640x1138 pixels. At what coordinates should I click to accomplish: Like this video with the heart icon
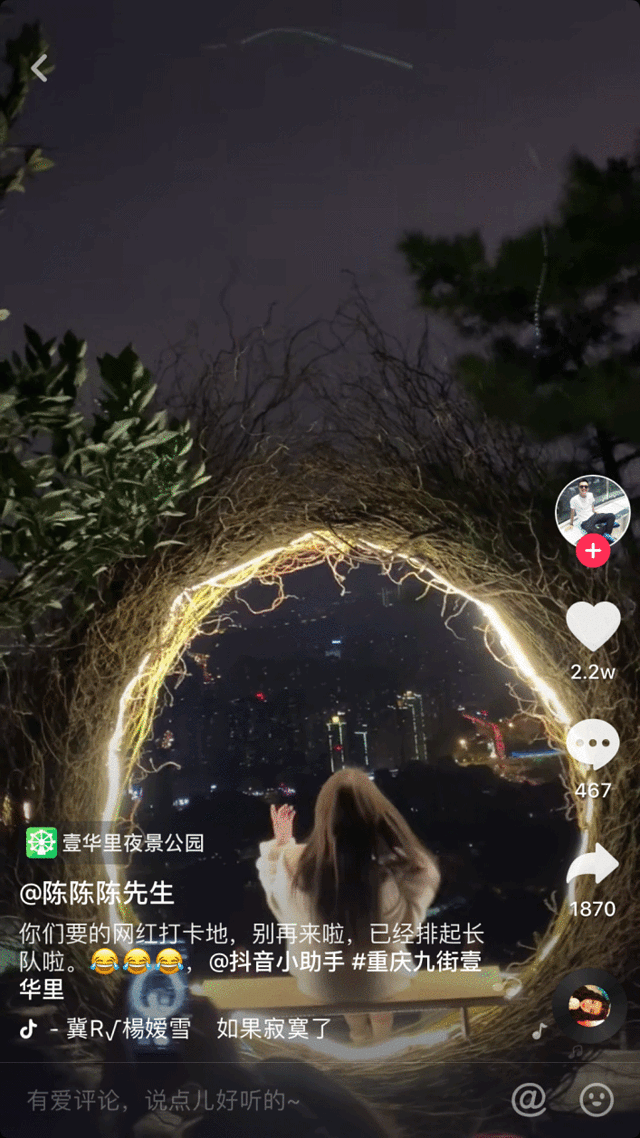click(593, 628)
